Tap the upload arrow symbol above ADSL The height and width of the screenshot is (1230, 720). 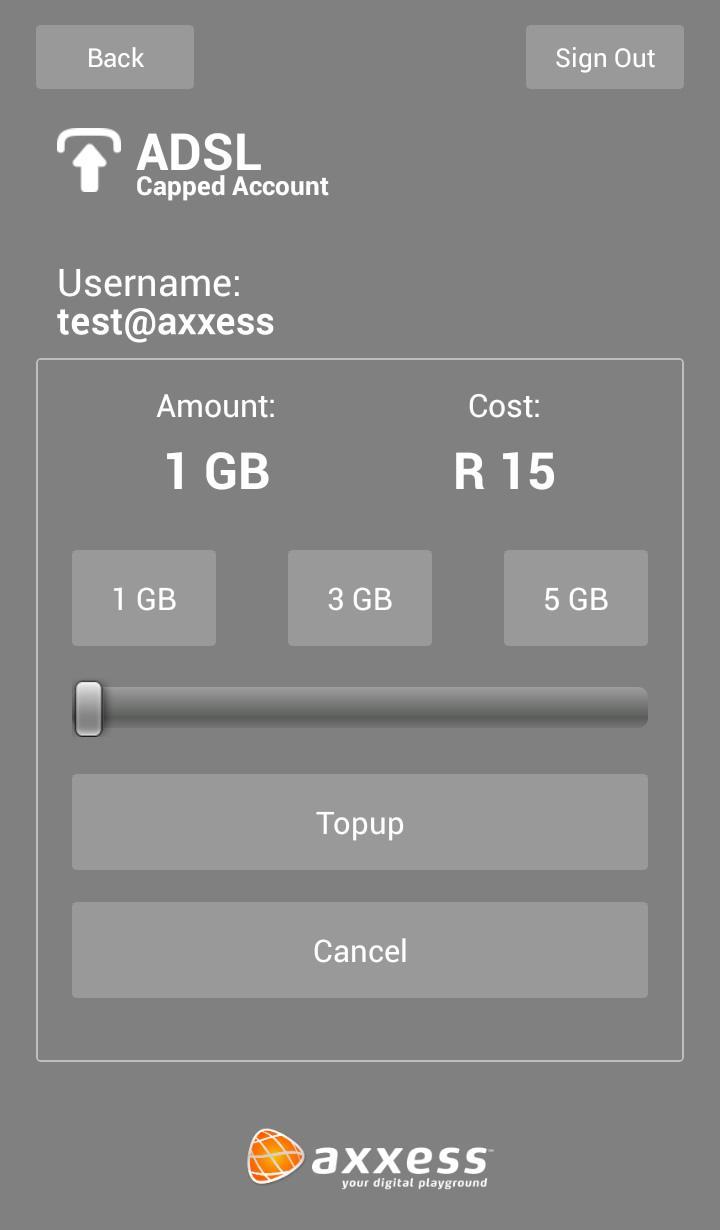(x=88, y=158)
